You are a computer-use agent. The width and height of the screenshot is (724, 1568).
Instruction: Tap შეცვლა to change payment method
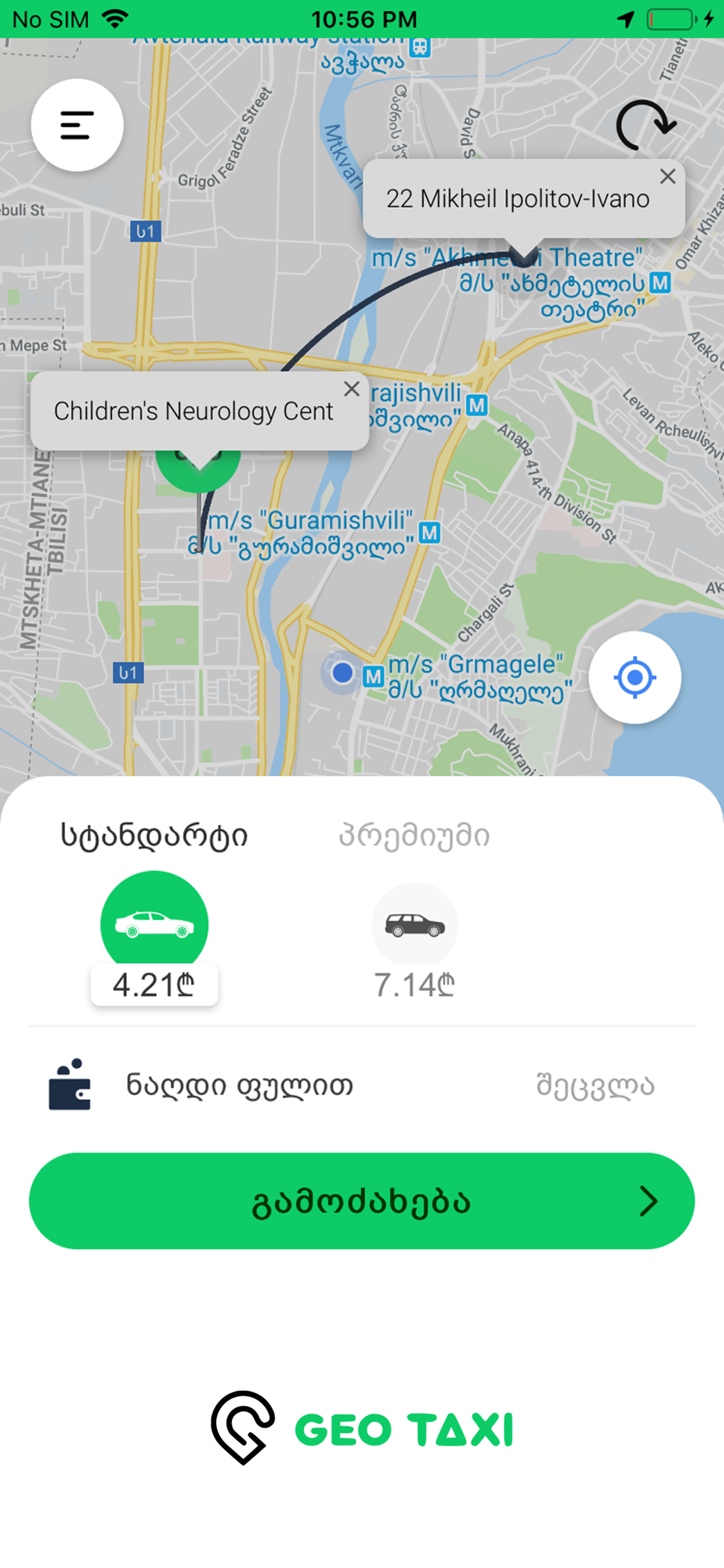tap(595, 1086)
